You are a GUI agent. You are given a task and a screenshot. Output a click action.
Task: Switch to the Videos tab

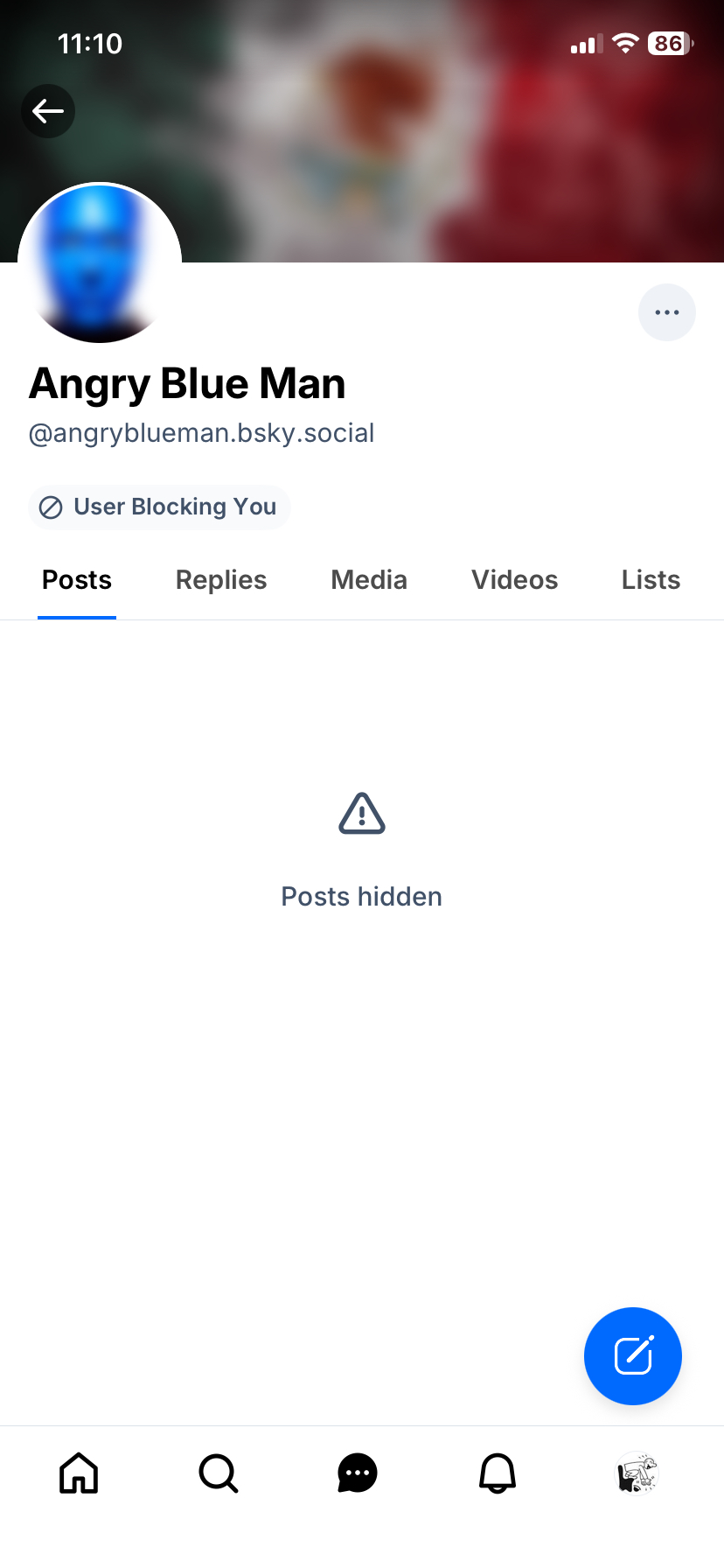(514, 580)
